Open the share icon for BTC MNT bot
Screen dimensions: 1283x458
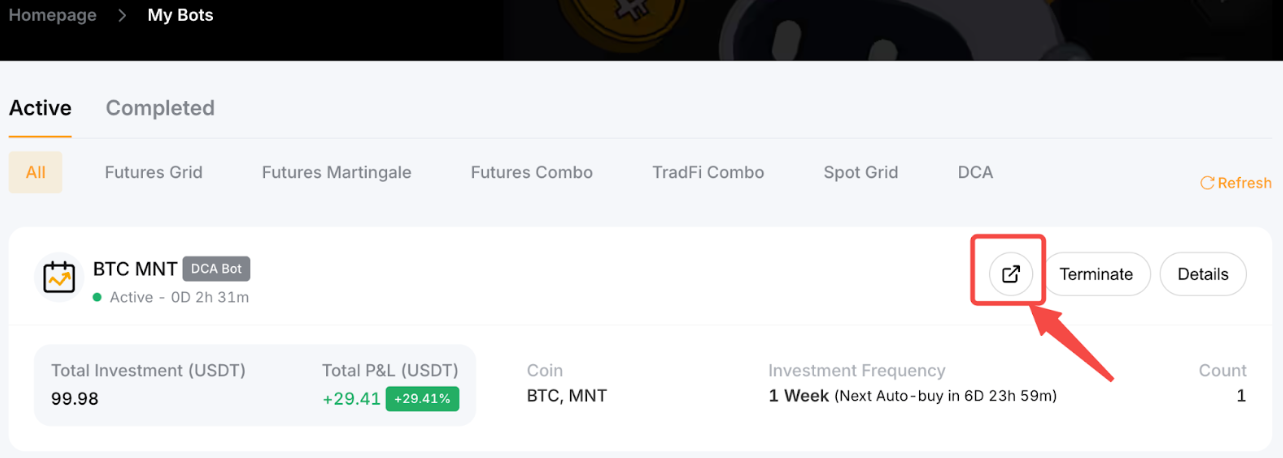pyautogui.click(x=1010, y=274)
